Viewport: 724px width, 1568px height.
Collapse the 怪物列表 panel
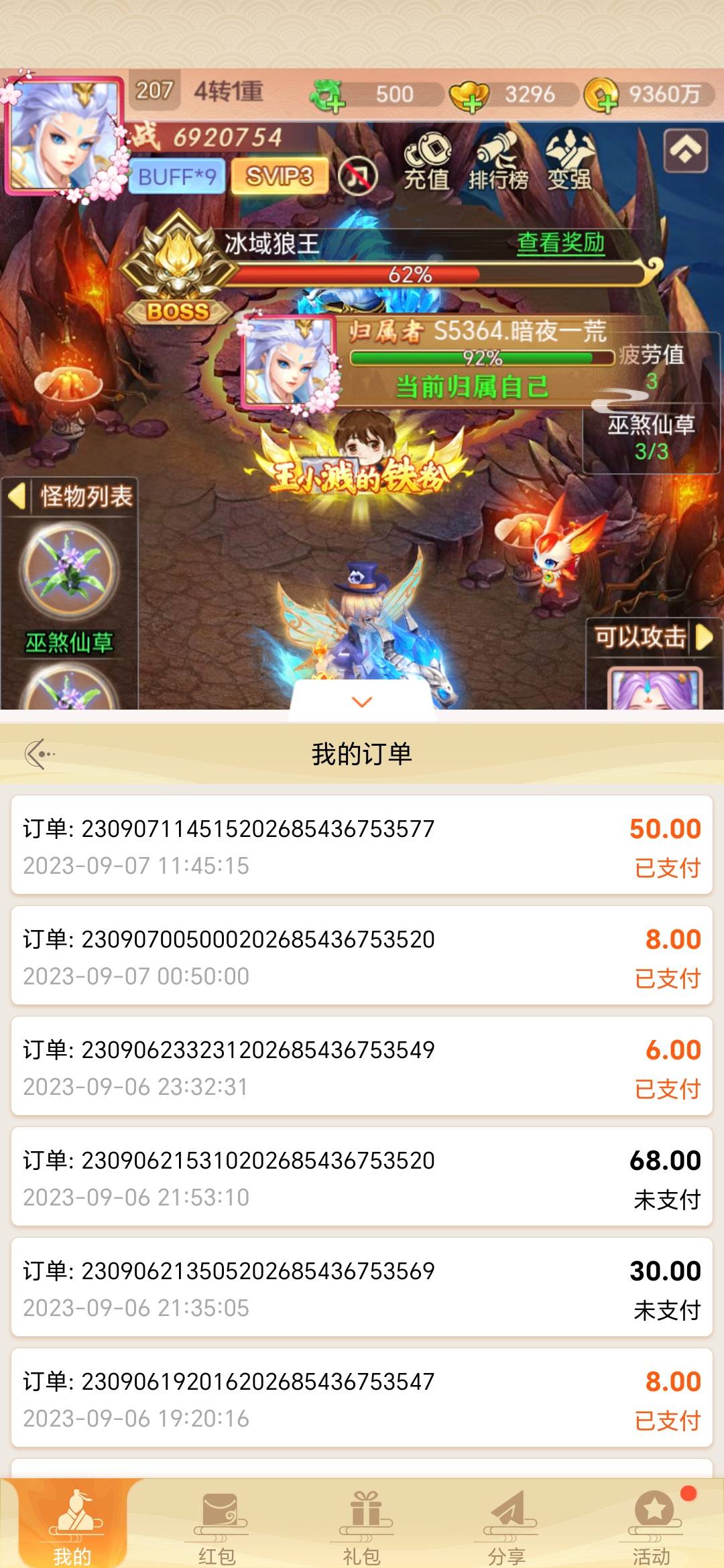point(17,497)
